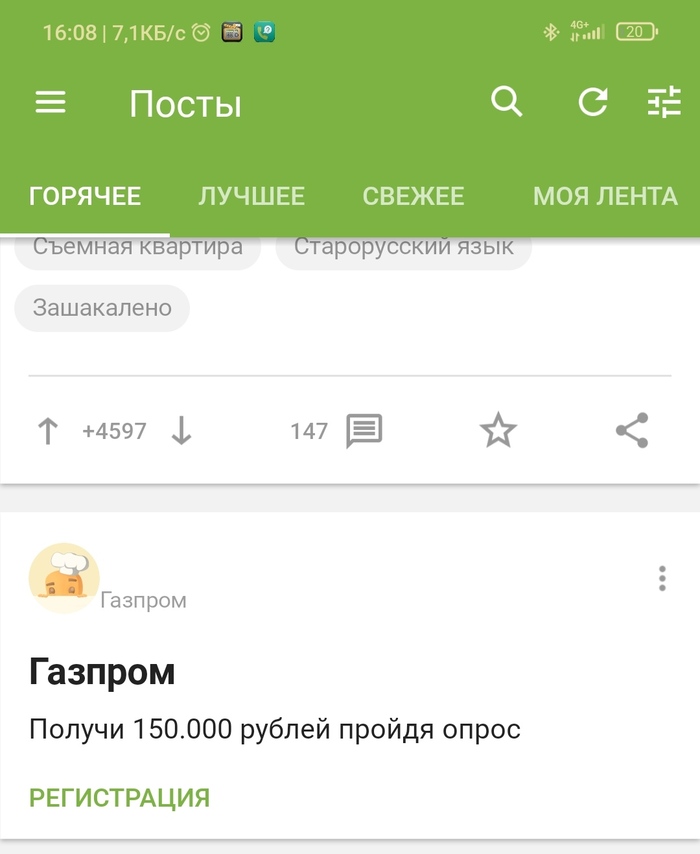The image size is (700, 854).
Task: Refresh the posts feed
Action: pos(593,102)
